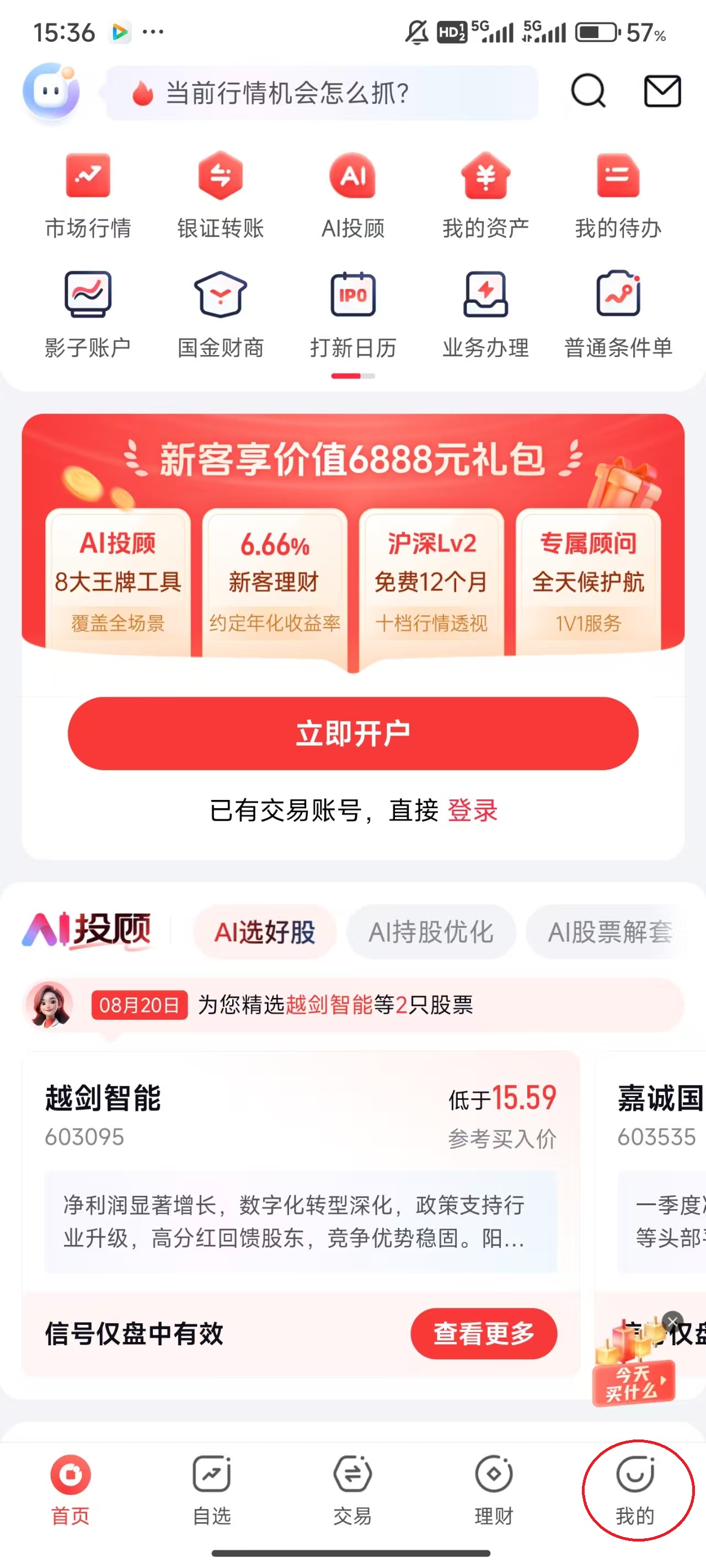Switch to the AI持股优化 tab
The height and width of the screenshot is (1568, 706).
coord(432,932)
